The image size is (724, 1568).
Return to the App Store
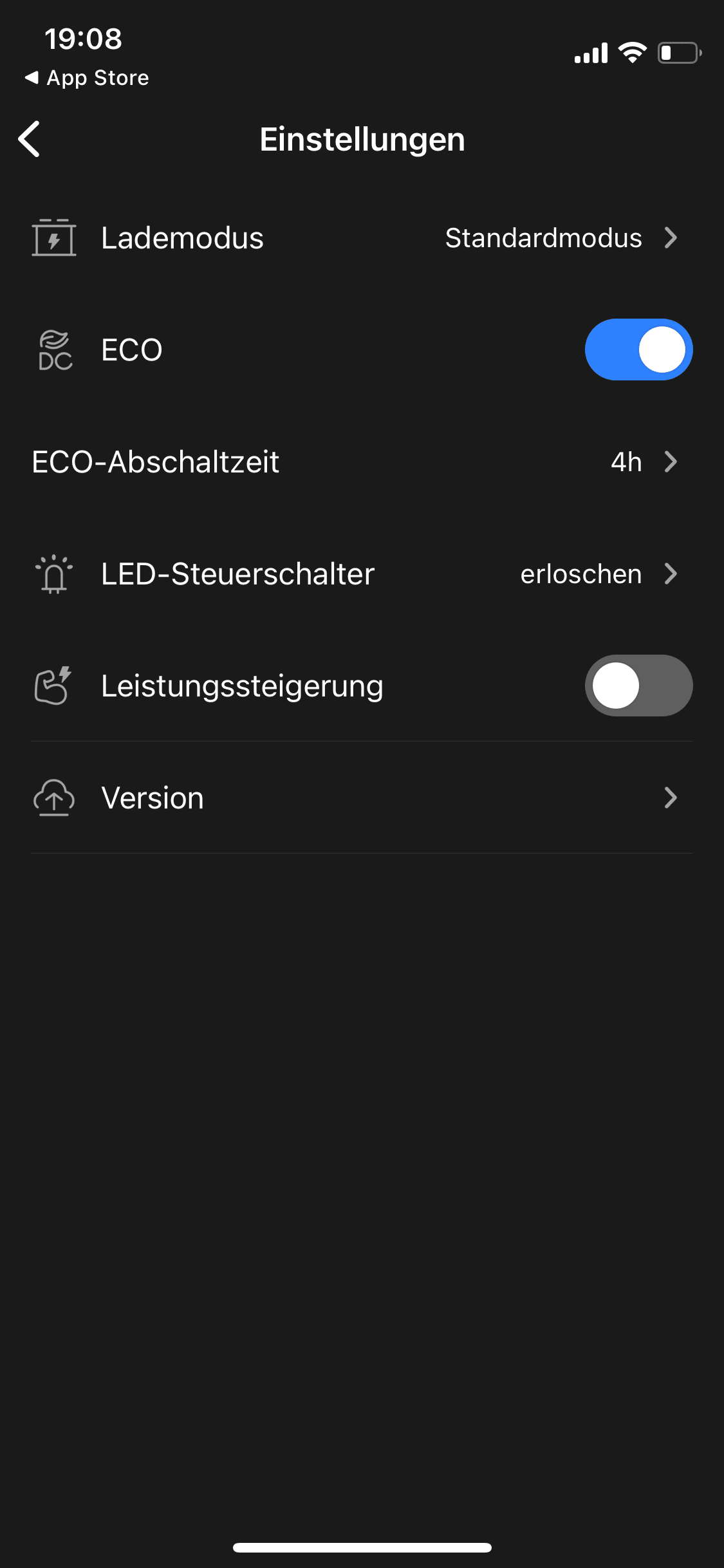pos(87,78)
